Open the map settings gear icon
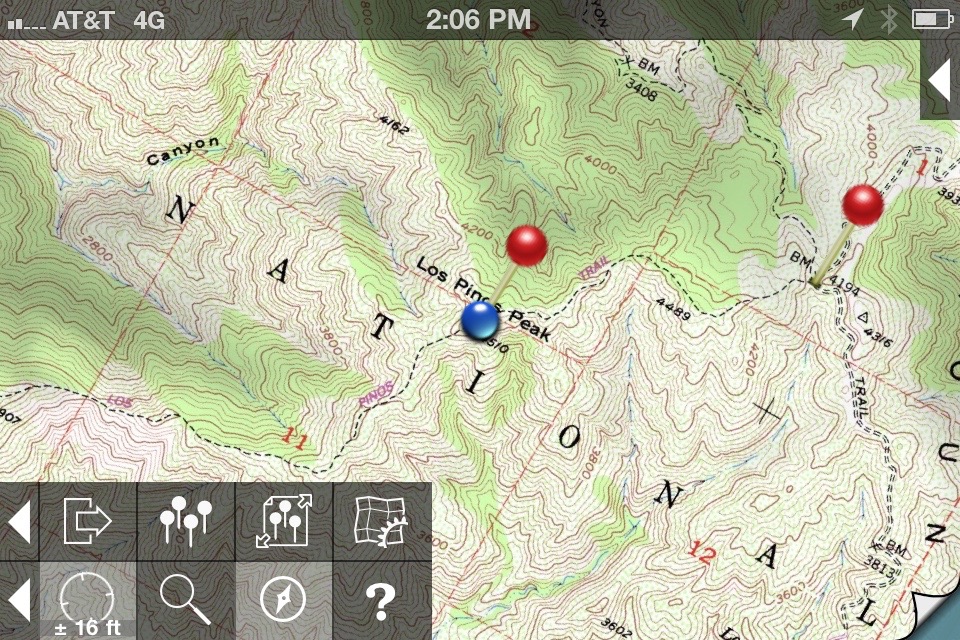Image resolution: width=960 pixels, height=640 pixels. pos(381,521)
